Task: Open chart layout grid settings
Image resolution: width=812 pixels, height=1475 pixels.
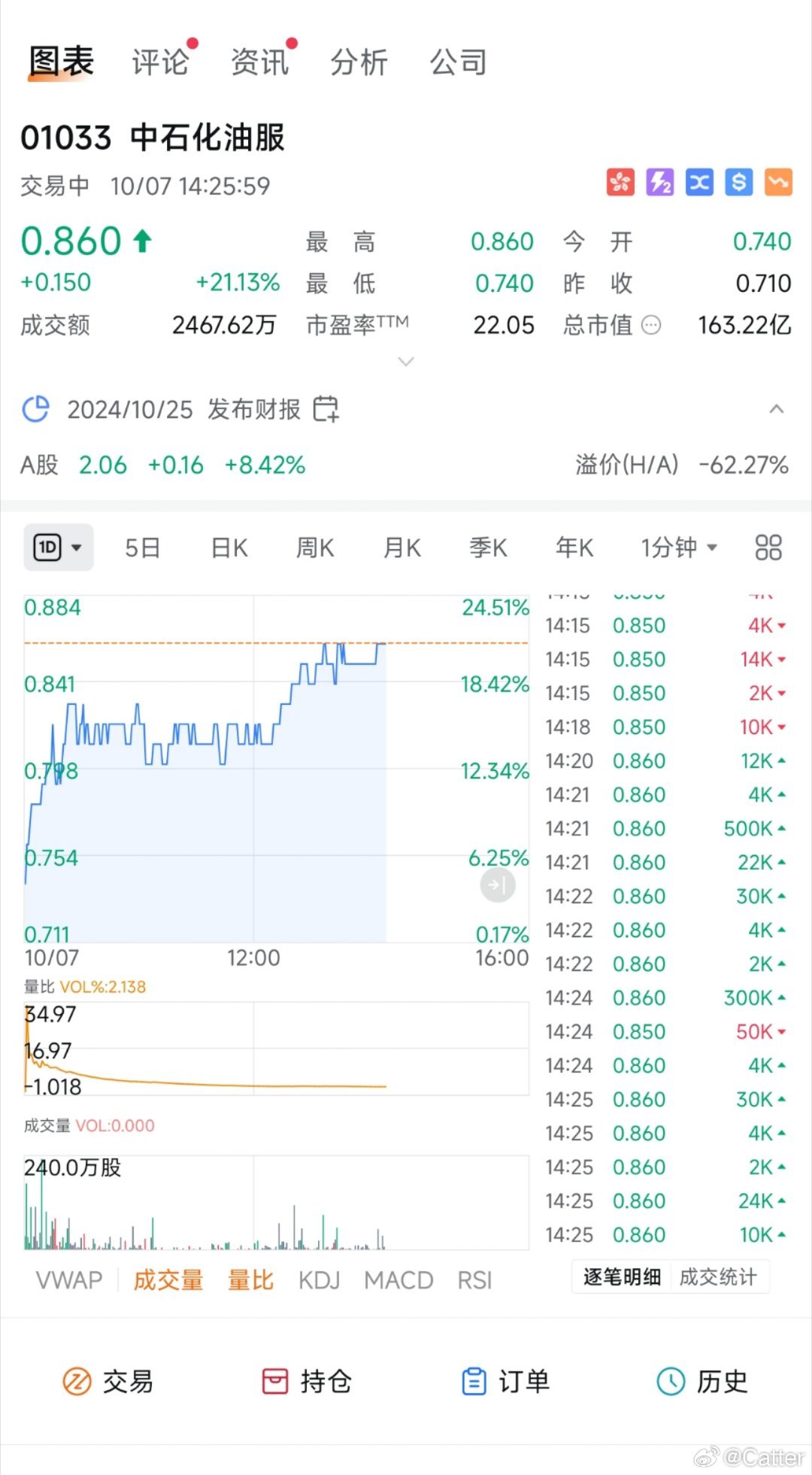Action: 768,548
